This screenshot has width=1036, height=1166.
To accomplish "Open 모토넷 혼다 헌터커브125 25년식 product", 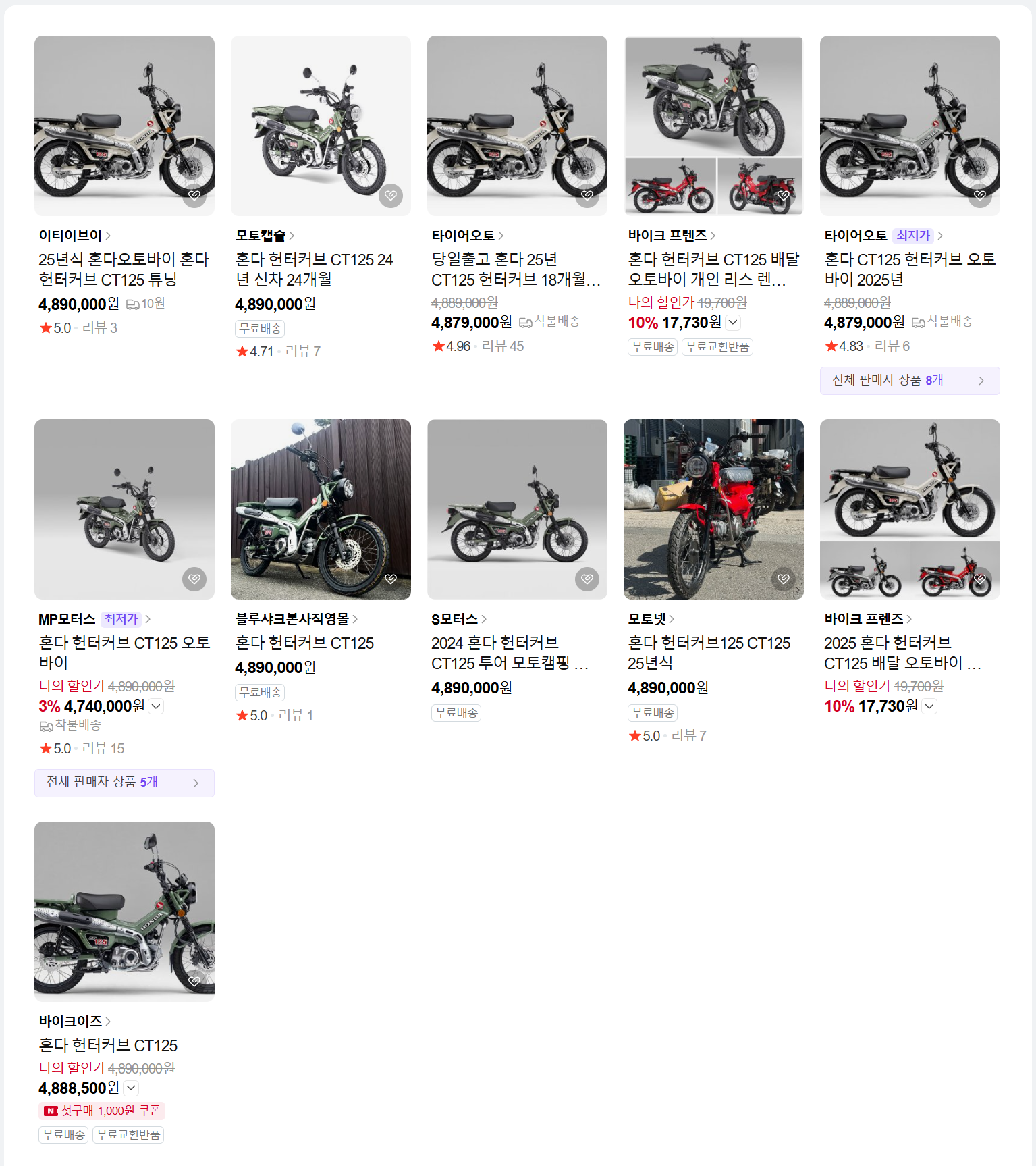I will (709, 652).
